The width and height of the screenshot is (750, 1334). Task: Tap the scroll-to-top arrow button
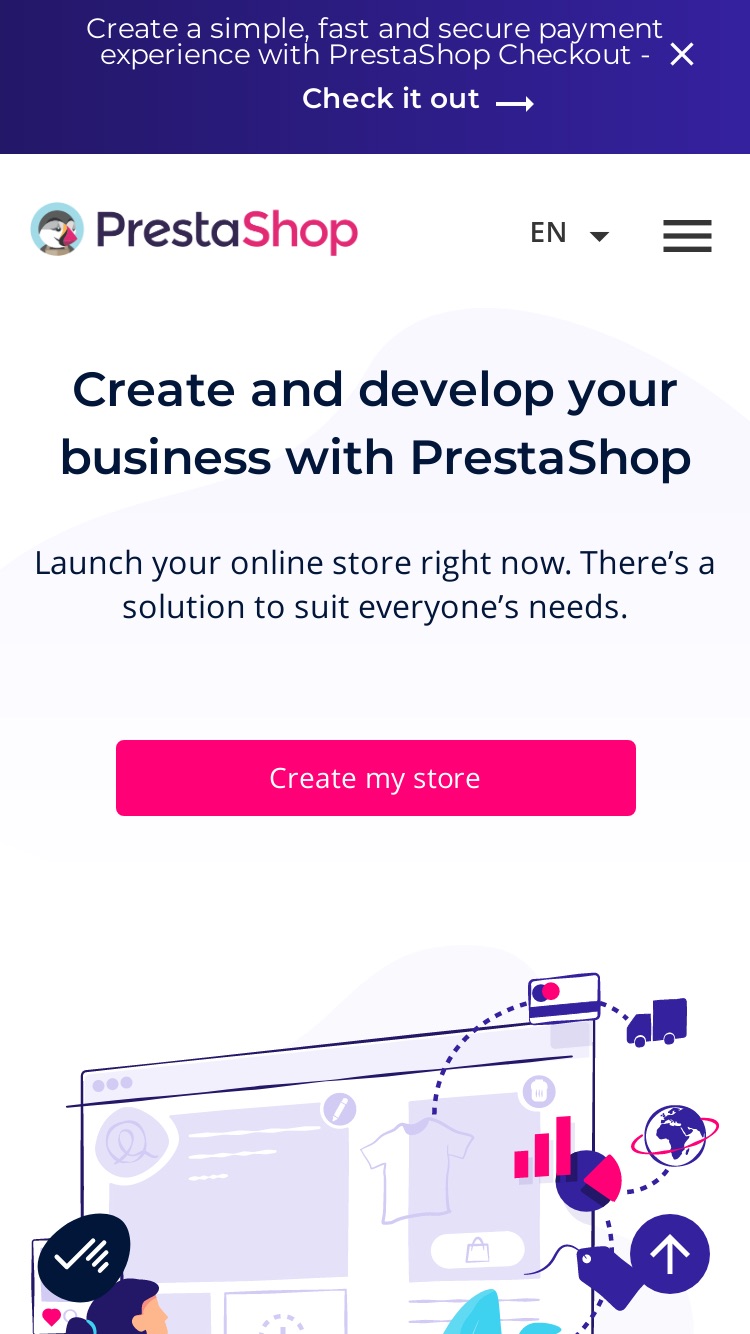(670, 1254)
